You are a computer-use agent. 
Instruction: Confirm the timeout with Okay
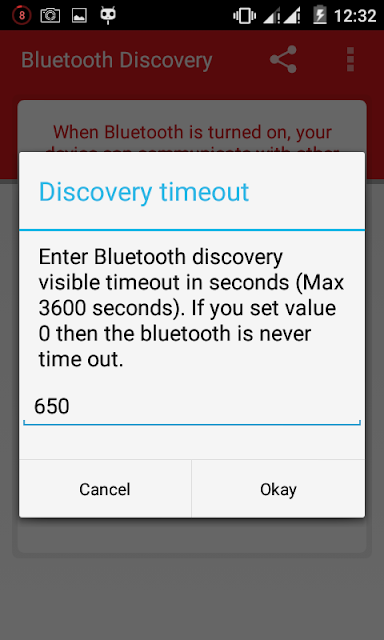point(278,489)
